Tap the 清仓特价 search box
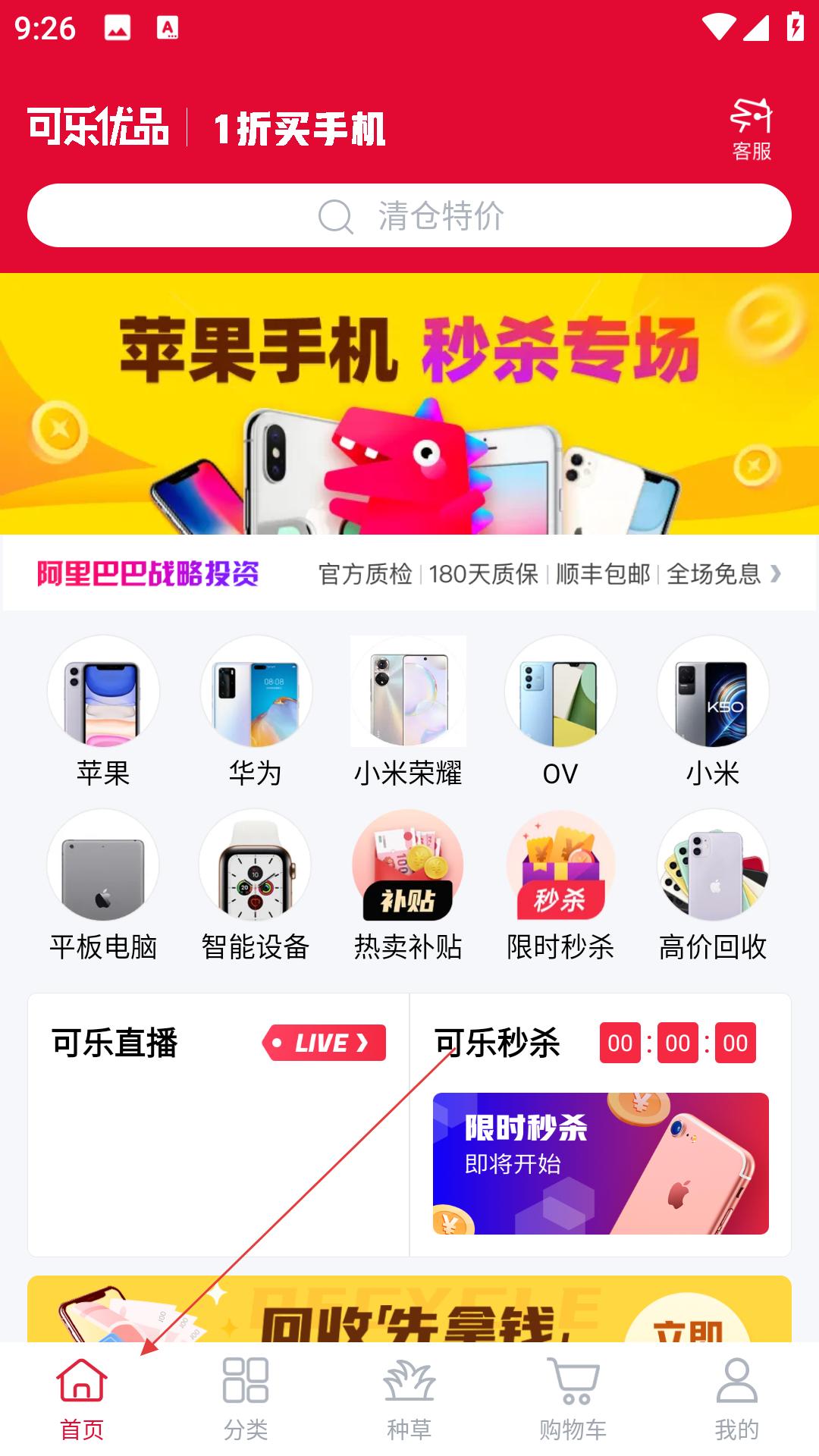Viewport: 819px width, 1456px height. [x=409, y=215]
